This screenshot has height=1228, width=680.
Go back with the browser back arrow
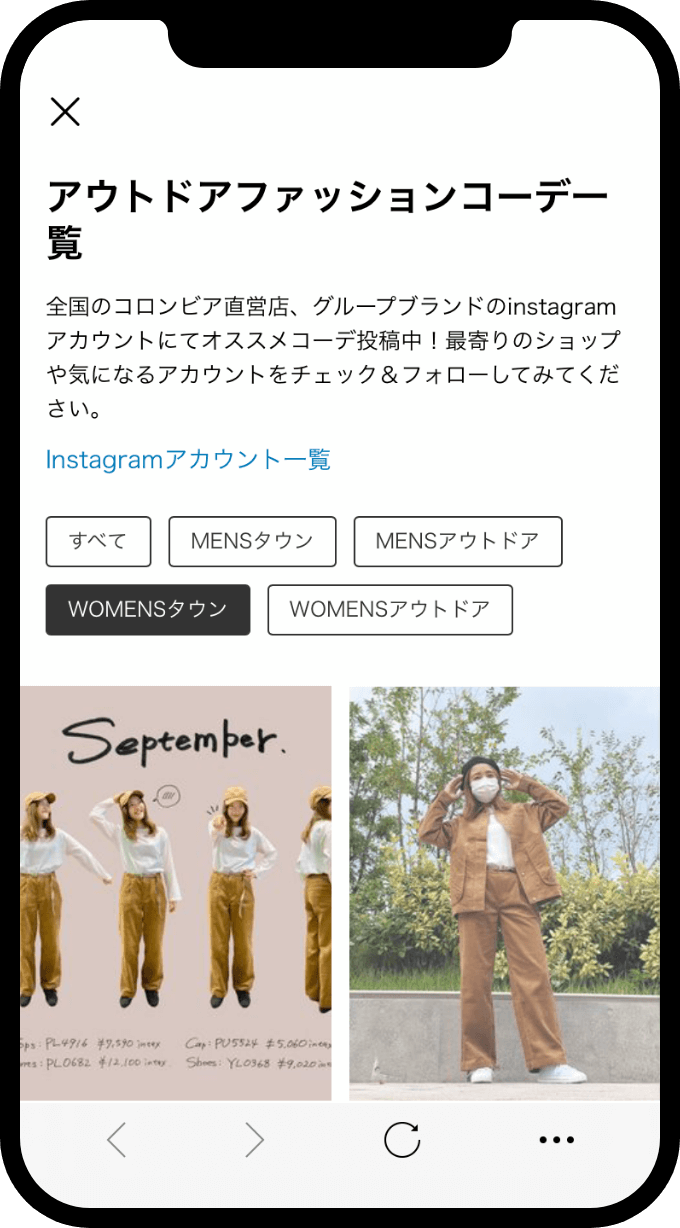[117, 1139]
